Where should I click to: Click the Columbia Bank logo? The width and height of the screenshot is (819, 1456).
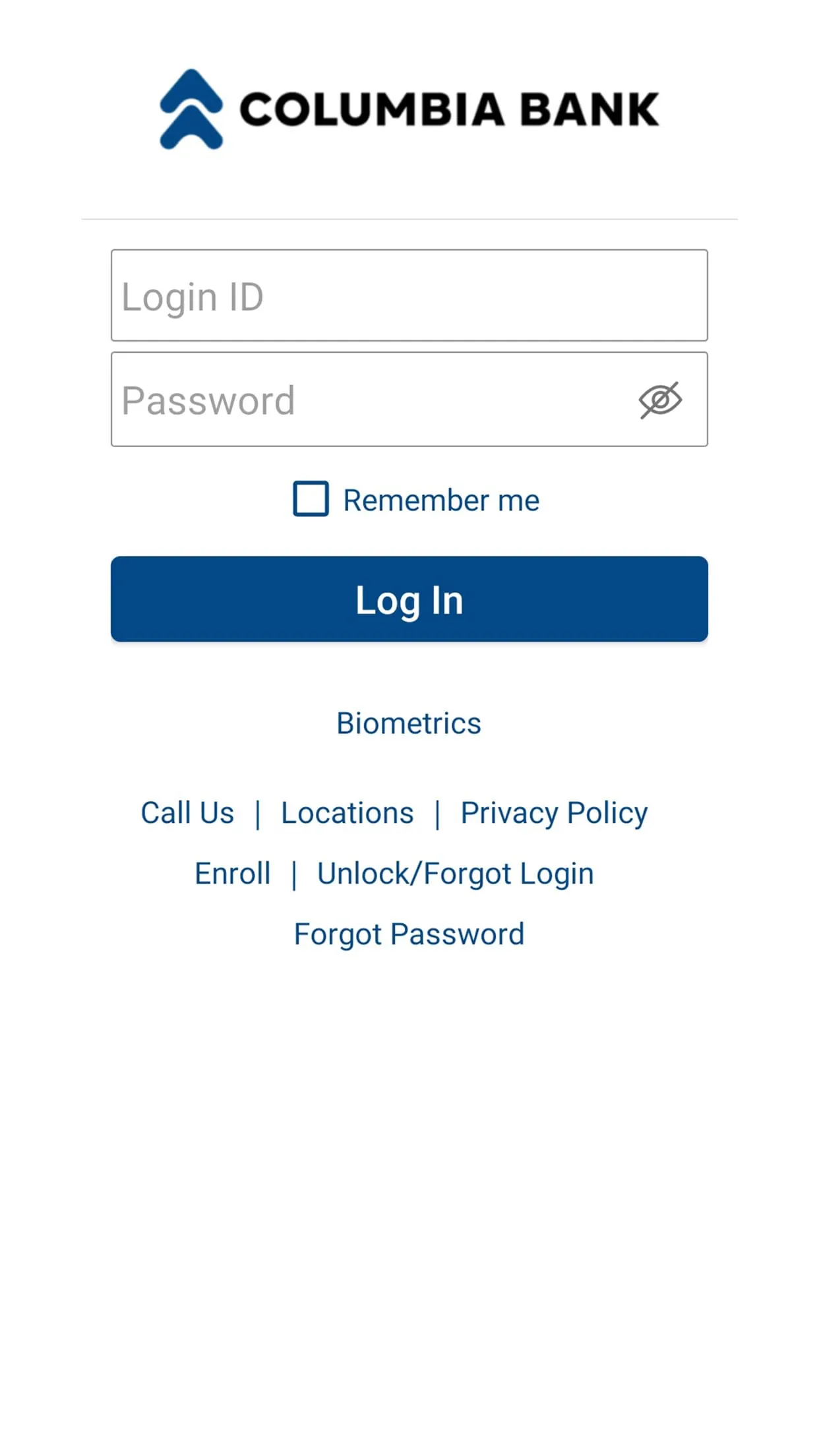click(x=408, y=109)
